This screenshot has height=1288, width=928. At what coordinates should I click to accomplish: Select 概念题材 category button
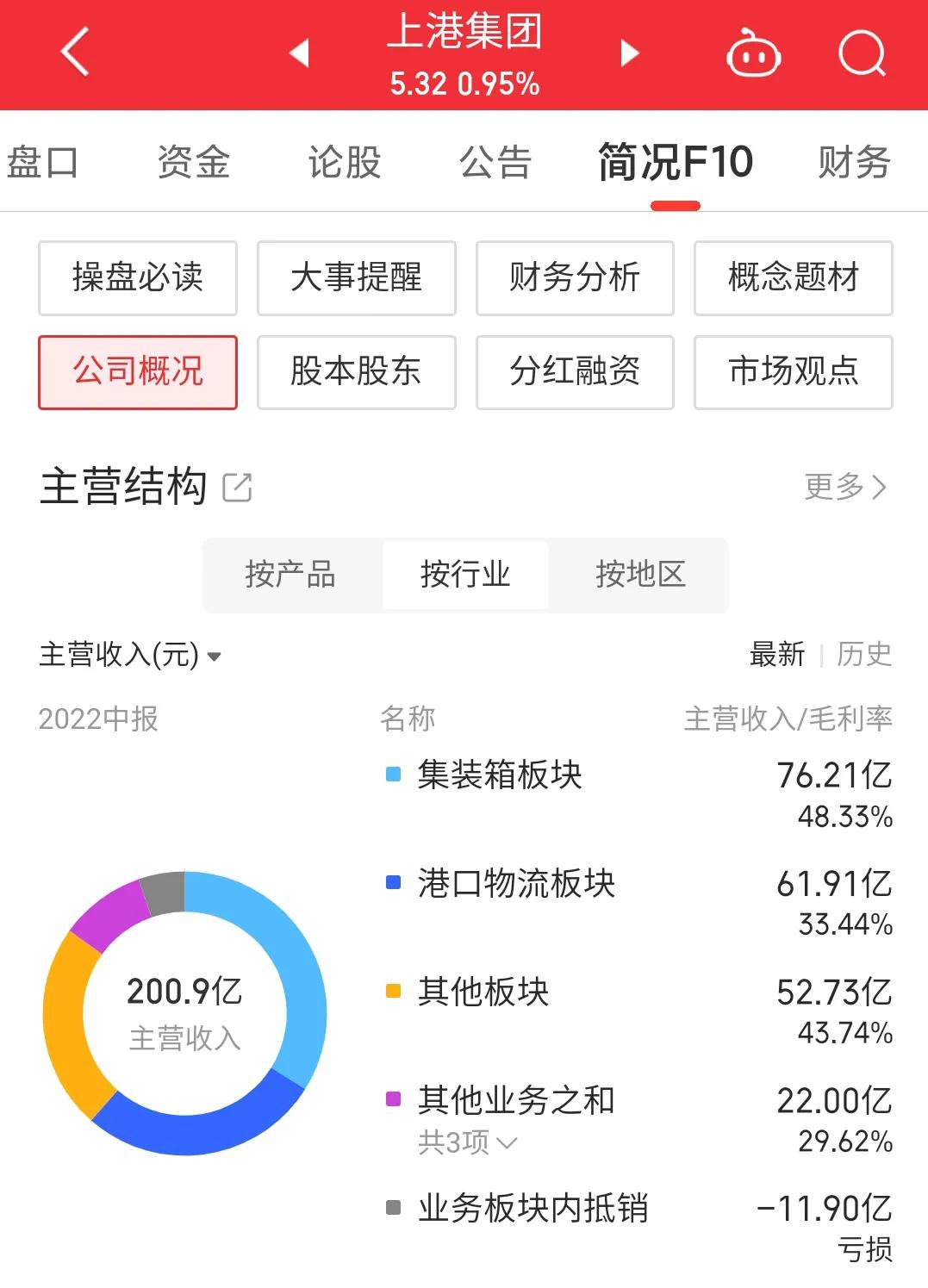click(793, 278)
